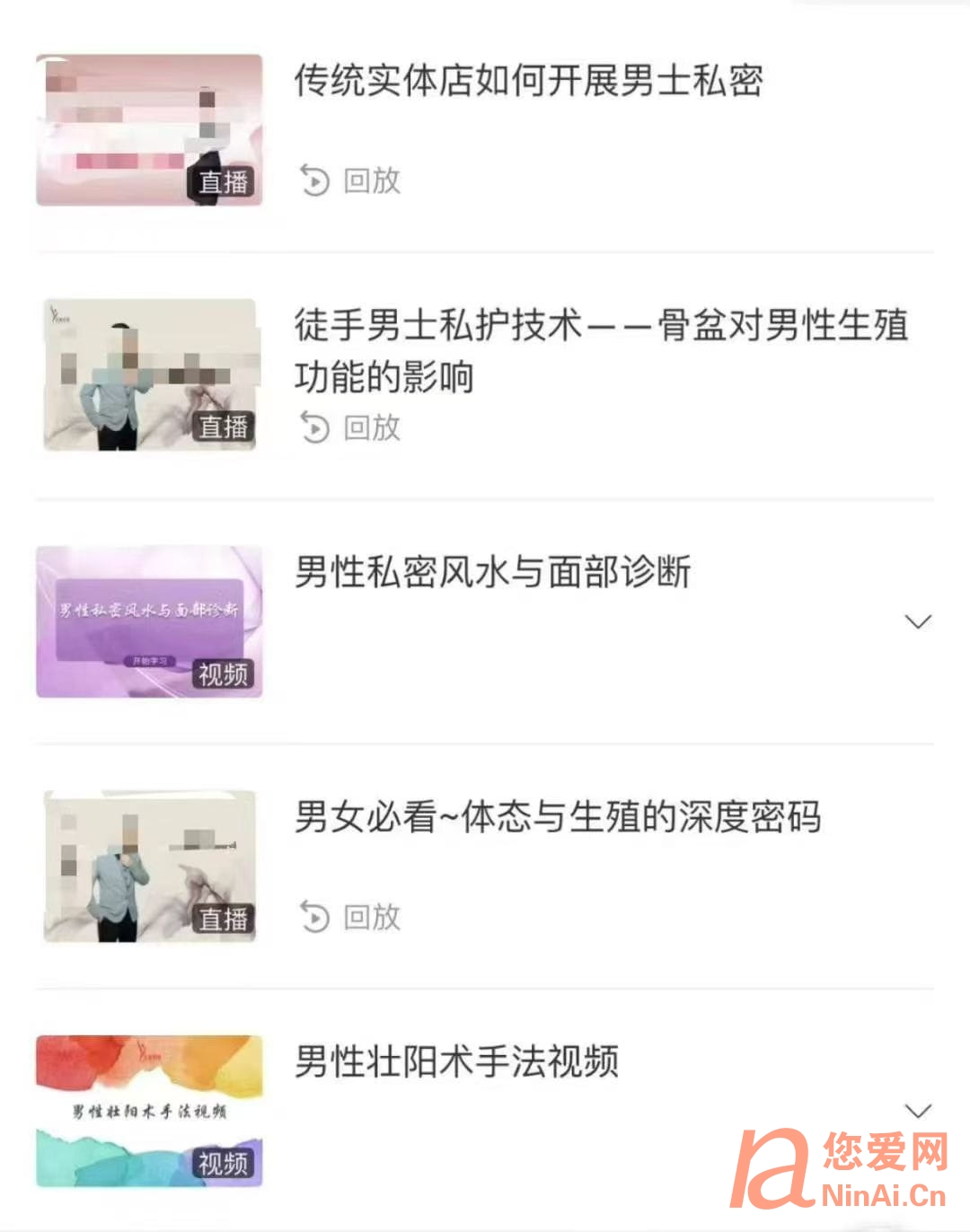Open course 传统实体店如何开展男士私密
970x1232 pixels.
pyautogui.click(x=528, y=81)
